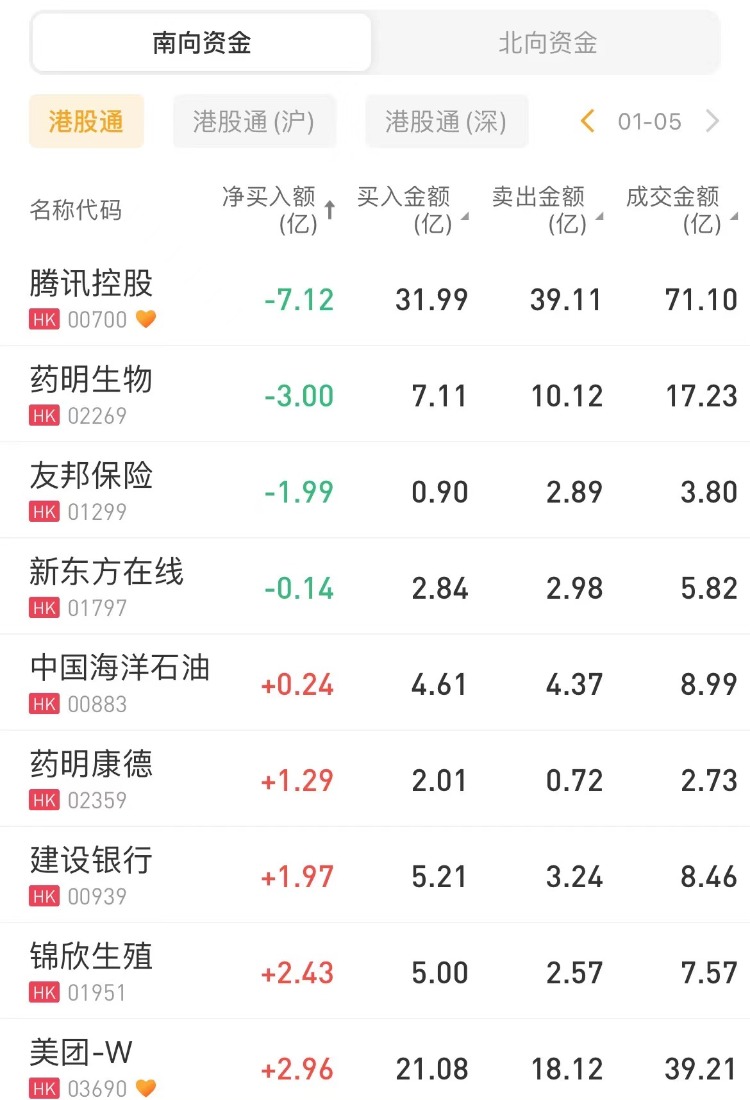Sort by 卖出金额 column
The width and height of the screenshot is (750, 1100).
(545, 210)
